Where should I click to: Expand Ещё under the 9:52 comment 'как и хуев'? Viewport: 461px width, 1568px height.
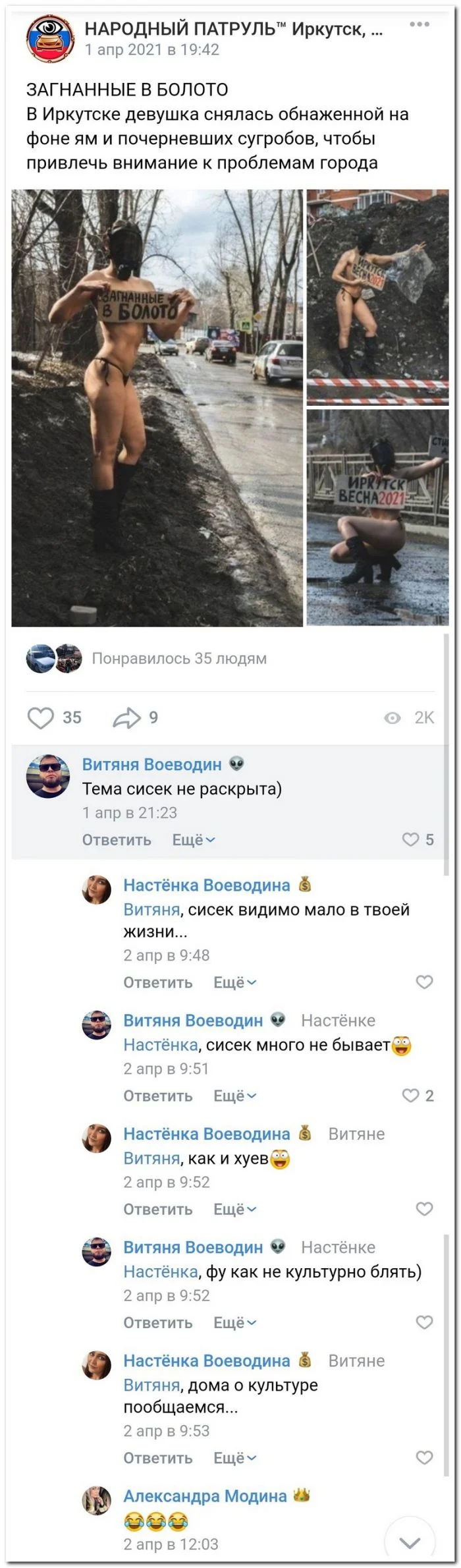click(x=234, y=1209)
